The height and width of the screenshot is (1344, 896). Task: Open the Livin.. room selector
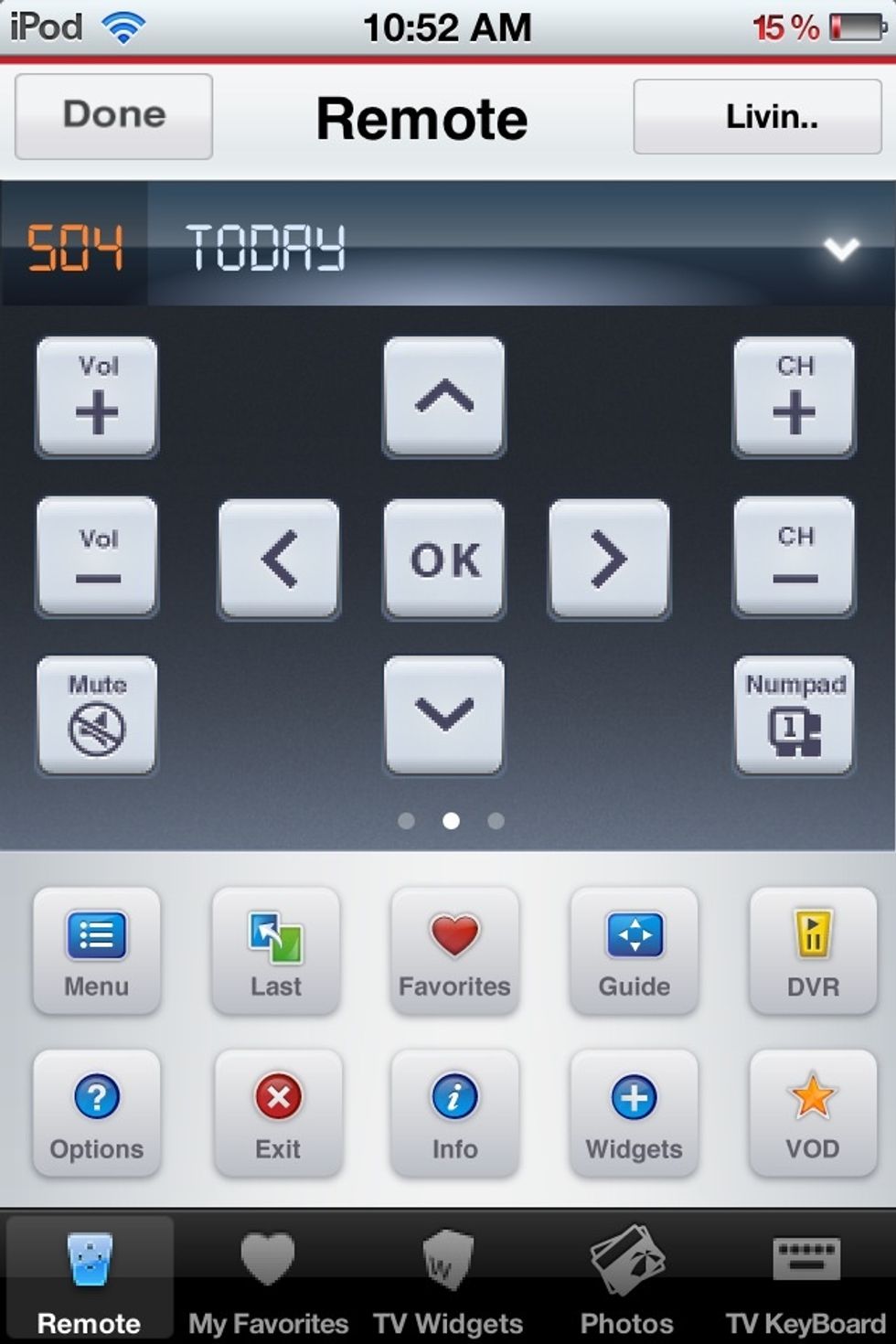click(757, 116)
